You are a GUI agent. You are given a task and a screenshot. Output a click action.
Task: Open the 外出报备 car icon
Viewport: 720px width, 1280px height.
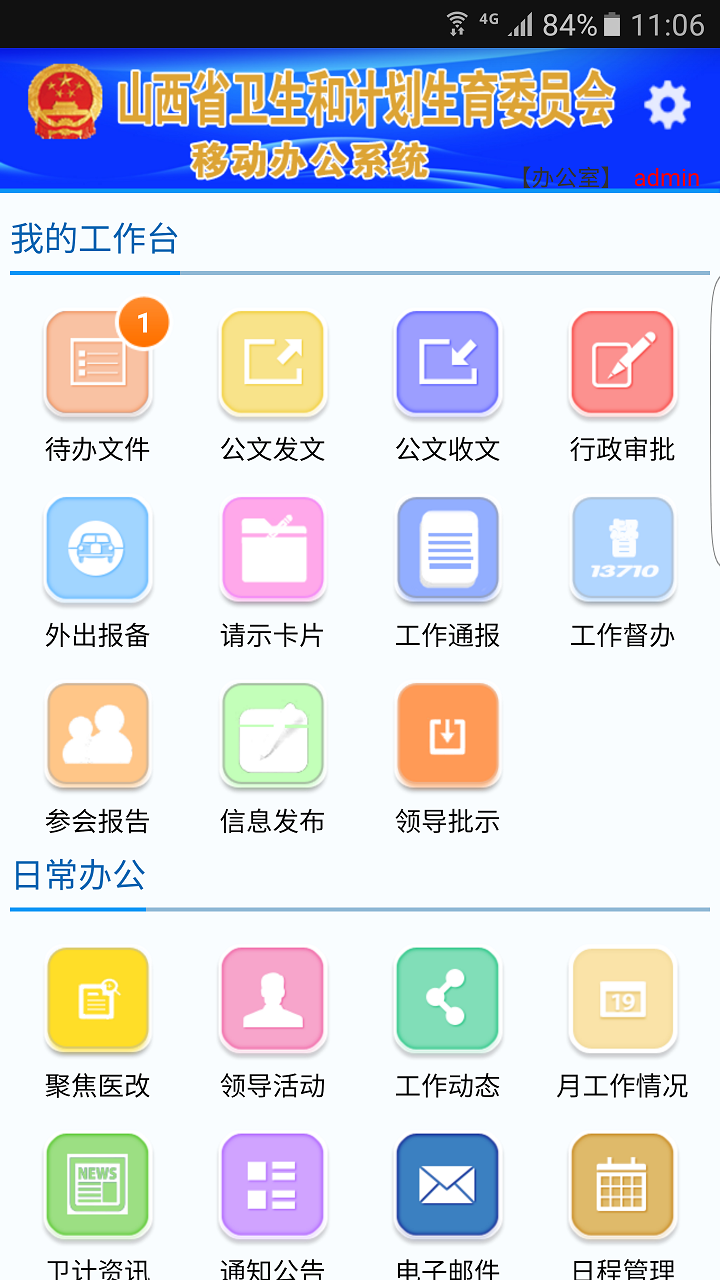click(x=97, y=549)
